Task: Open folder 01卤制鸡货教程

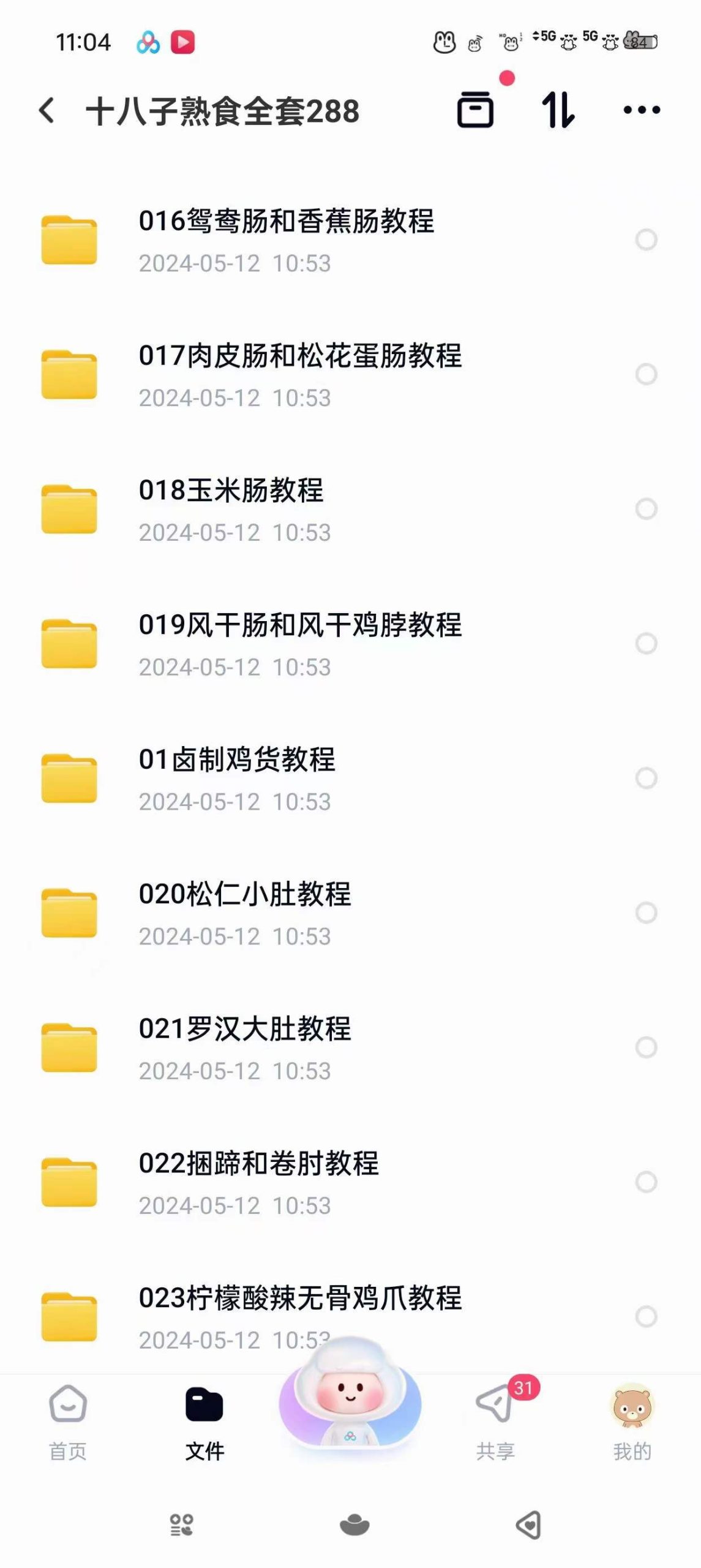Action: 237,778
